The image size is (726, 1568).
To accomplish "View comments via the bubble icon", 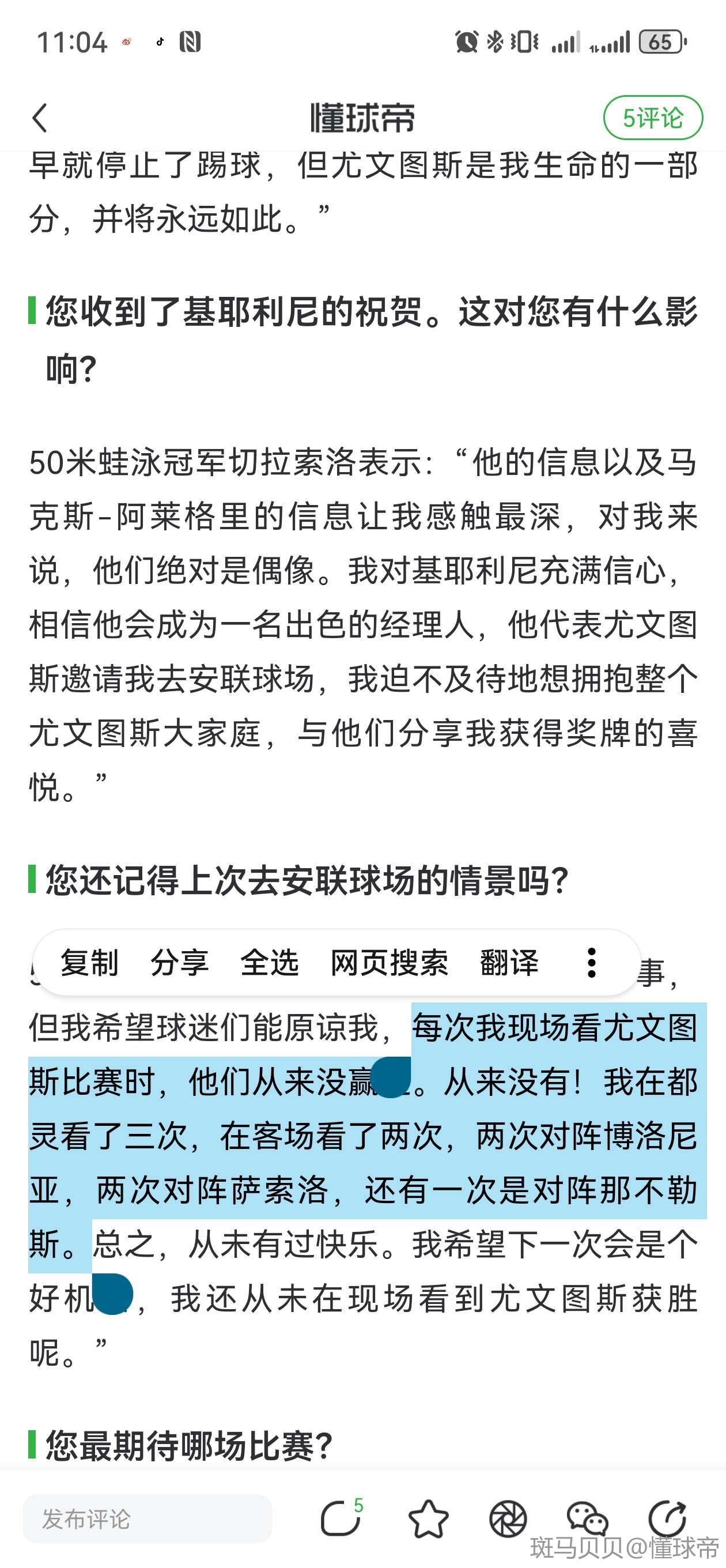I will pos(341,1518).
